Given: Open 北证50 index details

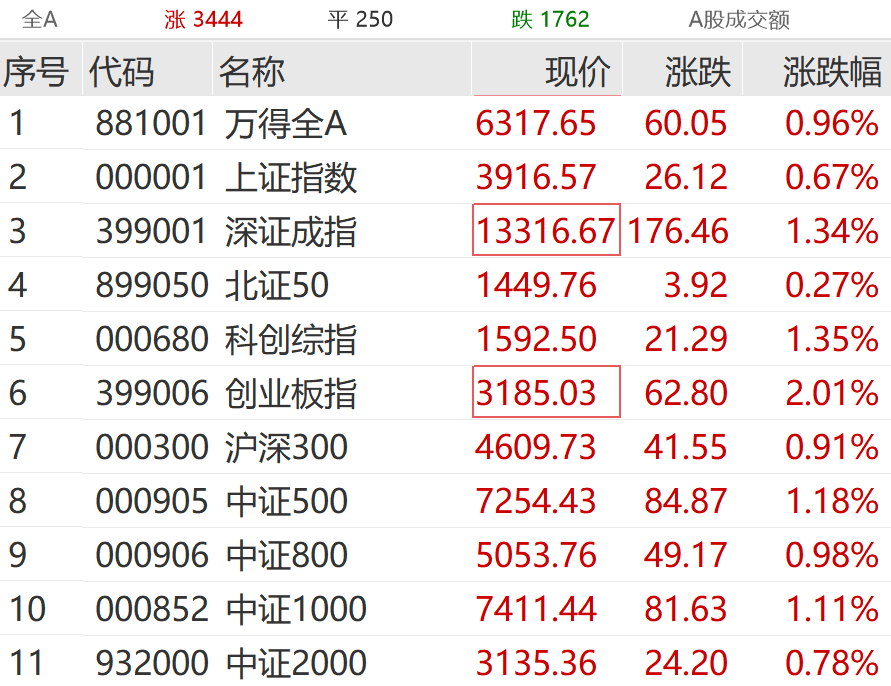Looking at the screenshot, I should [x=277, y=286].
